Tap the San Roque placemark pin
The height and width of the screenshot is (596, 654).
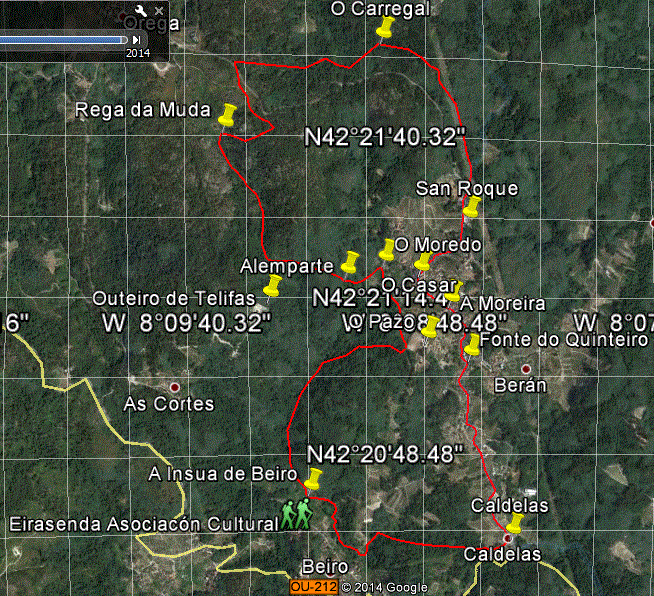[x=472, y=207]
